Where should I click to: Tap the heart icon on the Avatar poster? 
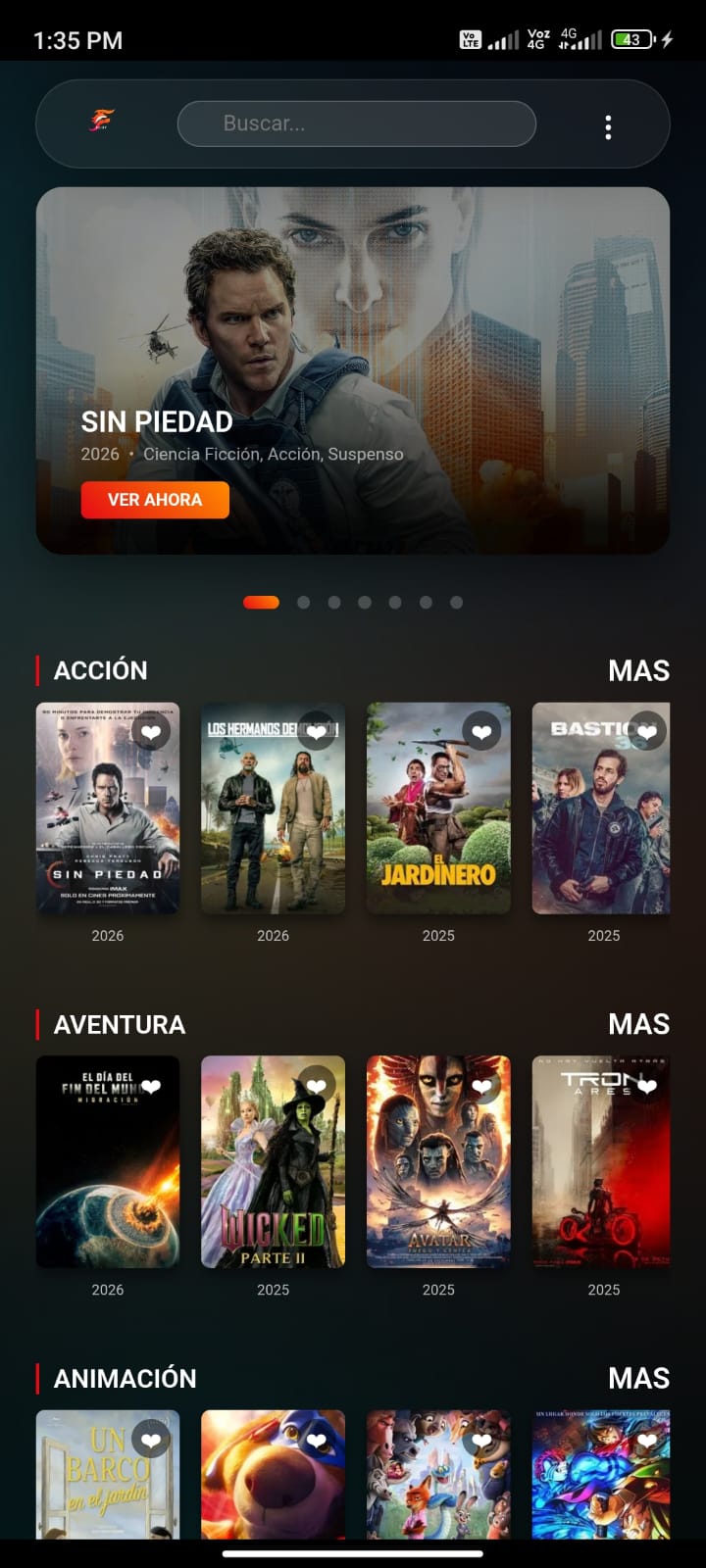point(481,1086)
